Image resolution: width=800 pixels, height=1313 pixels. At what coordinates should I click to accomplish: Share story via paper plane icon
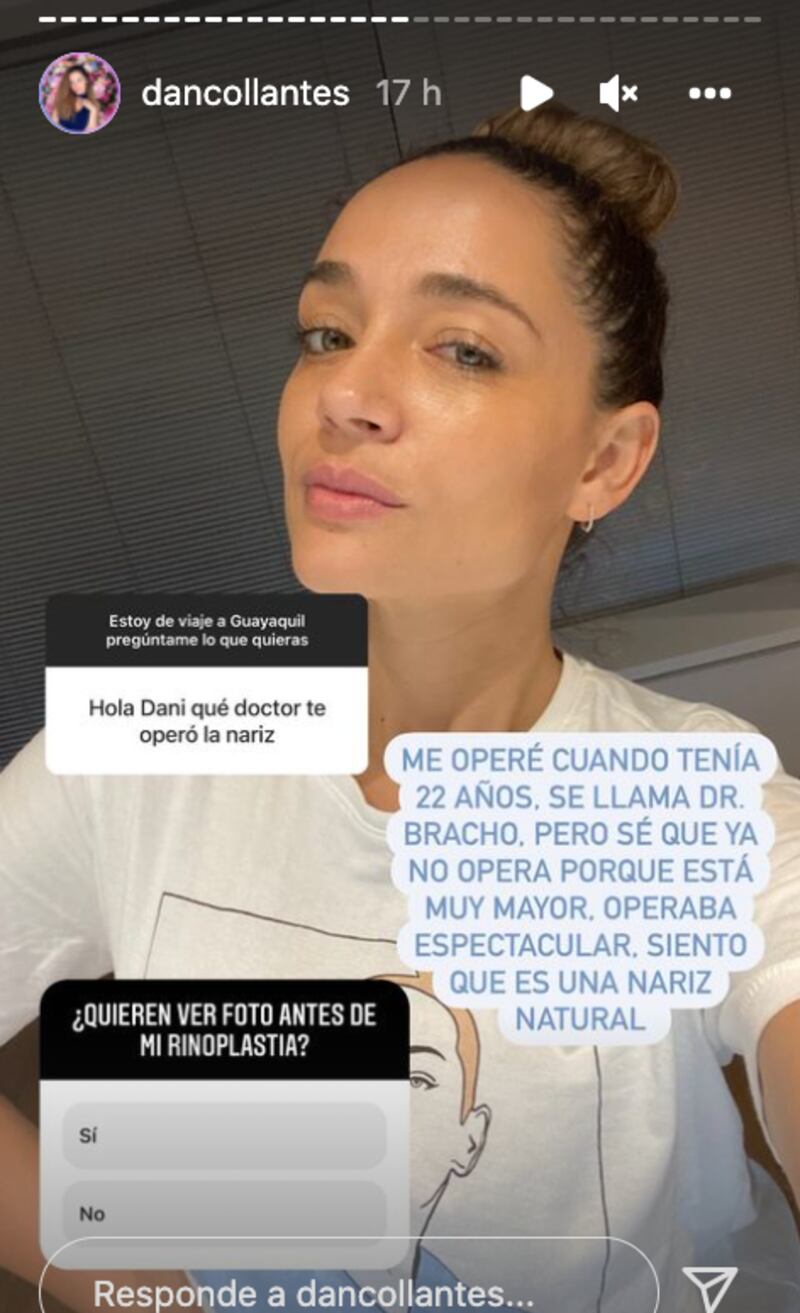pos(709,1289)
